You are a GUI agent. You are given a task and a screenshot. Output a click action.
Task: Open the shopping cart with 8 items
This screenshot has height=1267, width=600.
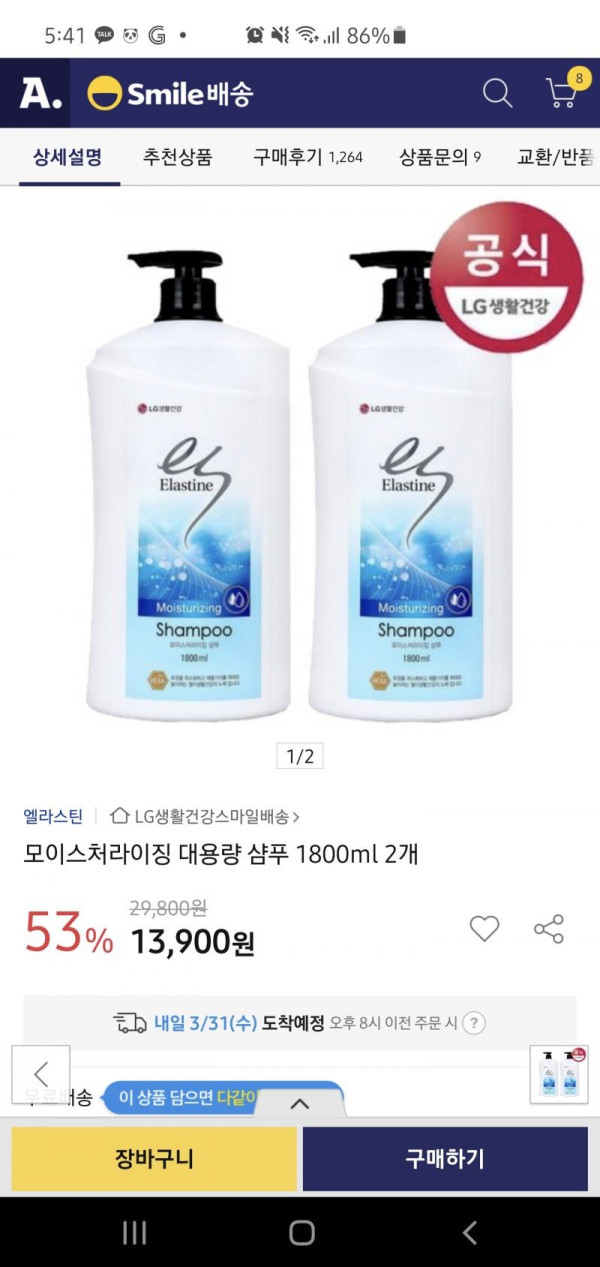point(561,93)
